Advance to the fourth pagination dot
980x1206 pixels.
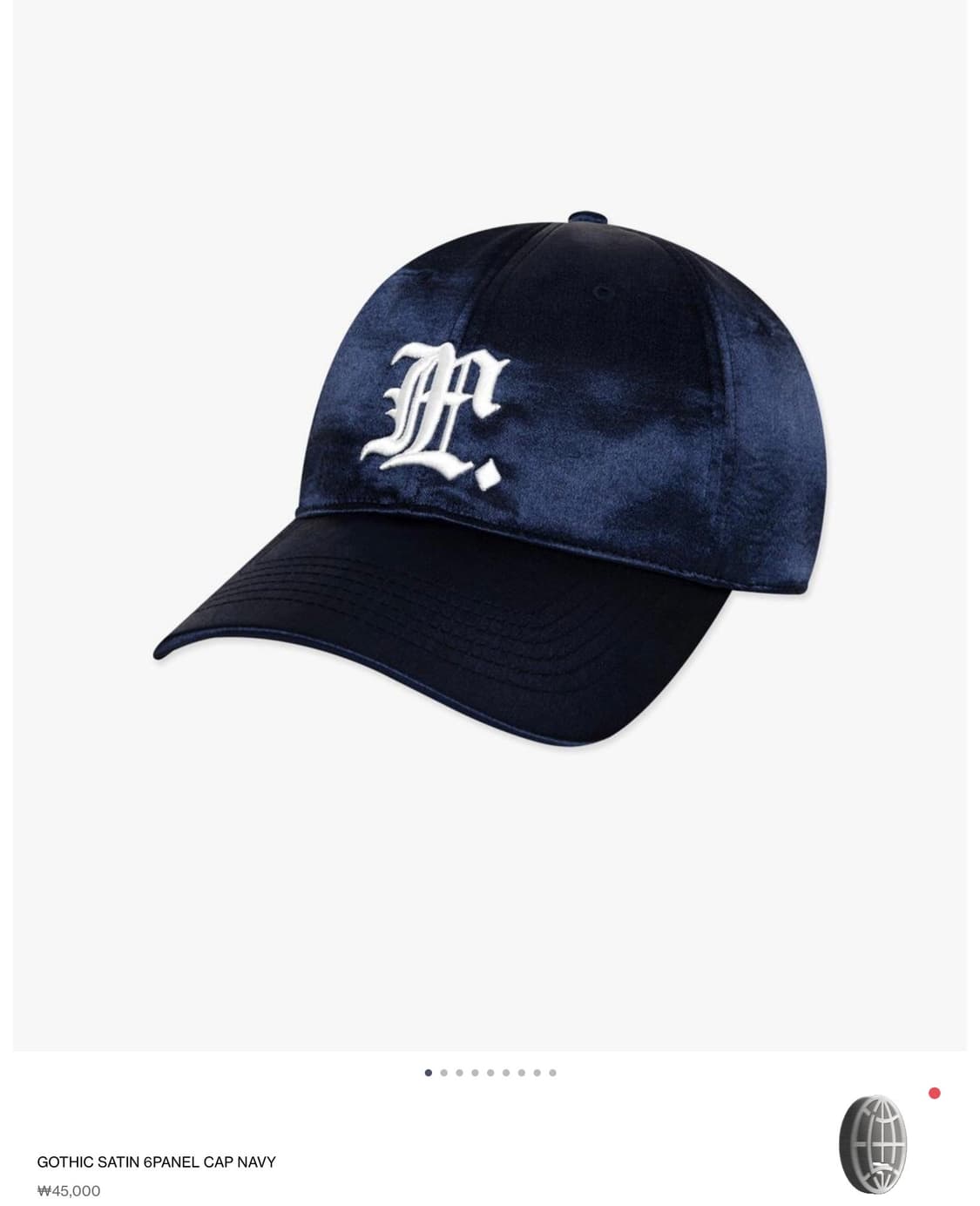(x=475, y=1074)
